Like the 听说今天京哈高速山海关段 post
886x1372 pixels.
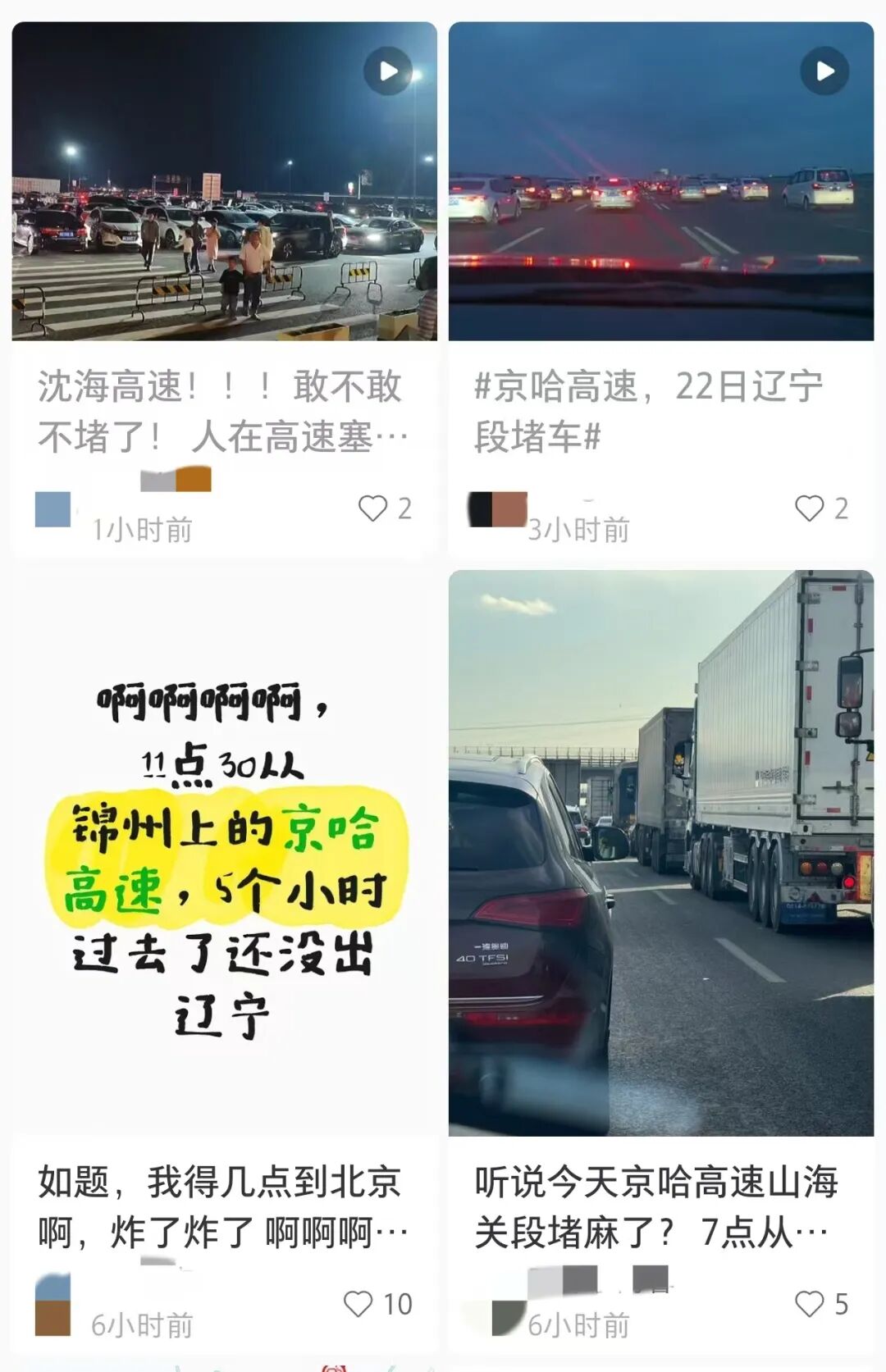point(810,1304)
